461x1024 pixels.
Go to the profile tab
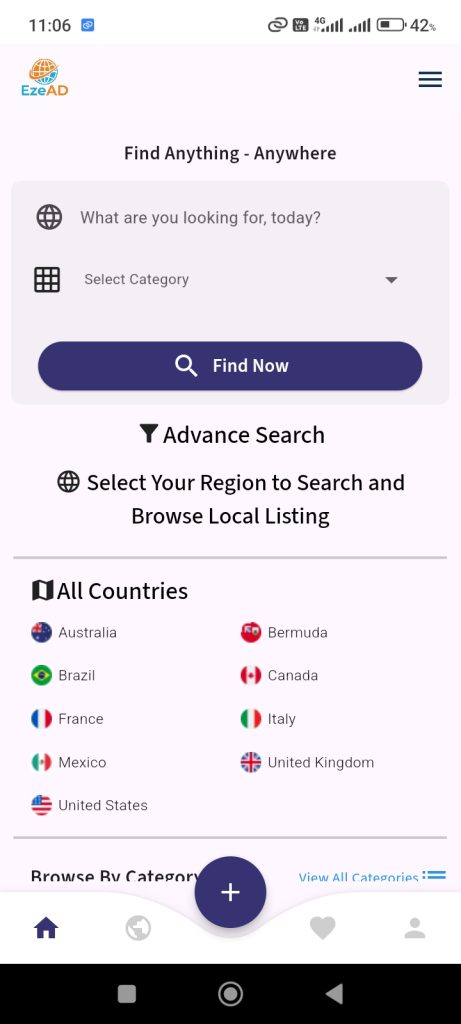click(x=415, y=928)
